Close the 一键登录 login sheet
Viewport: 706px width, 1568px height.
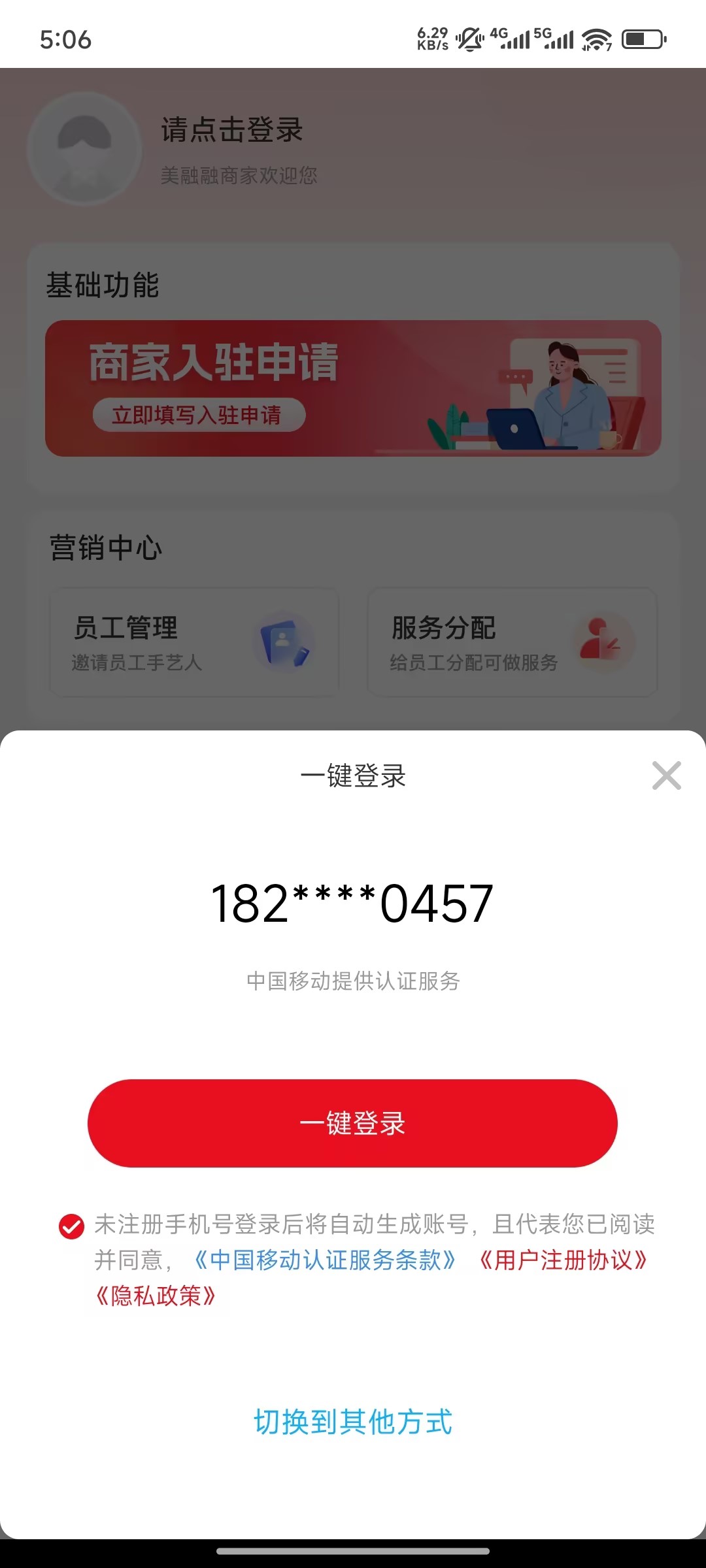(x=666, y=776)
